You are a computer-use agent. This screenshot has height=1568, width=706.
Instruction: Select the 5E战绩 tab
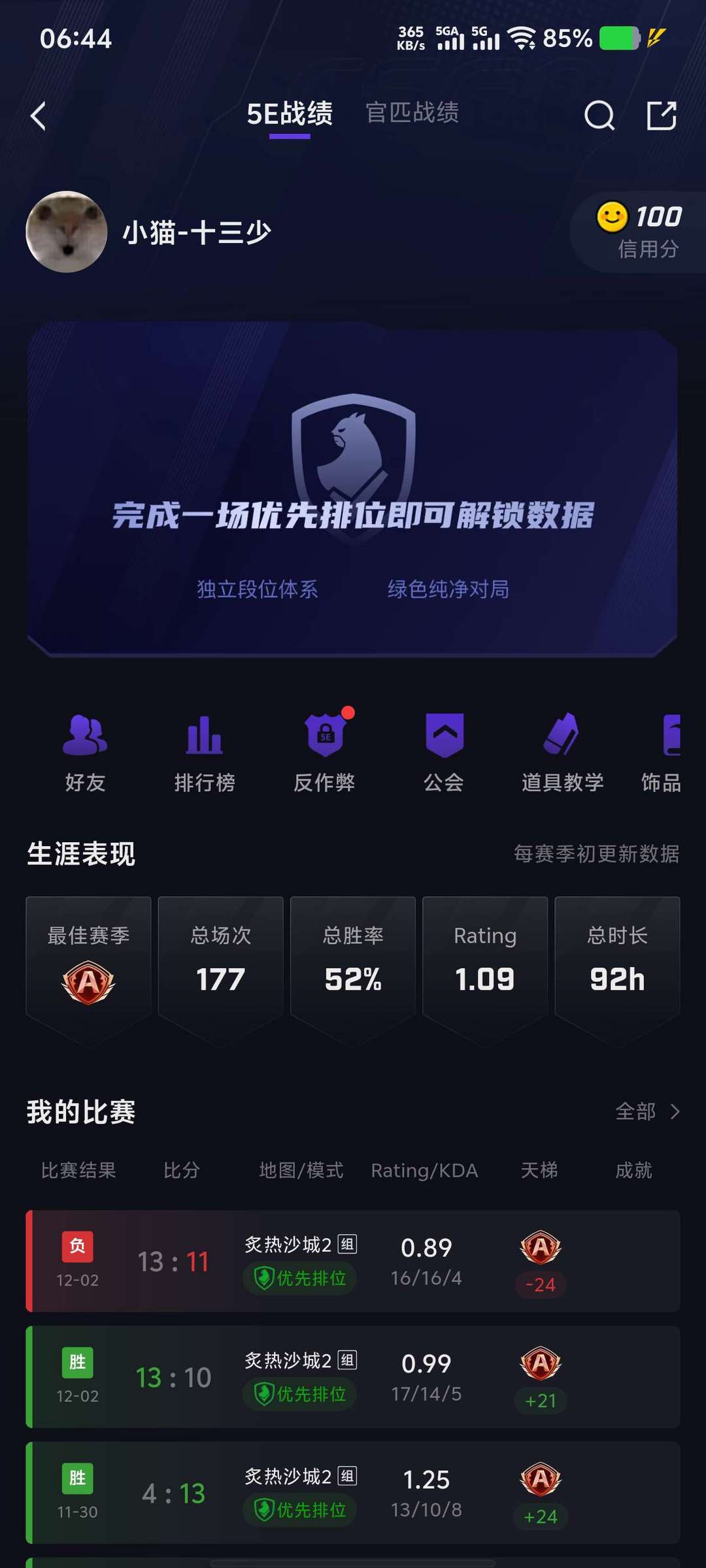click(290, 114)
